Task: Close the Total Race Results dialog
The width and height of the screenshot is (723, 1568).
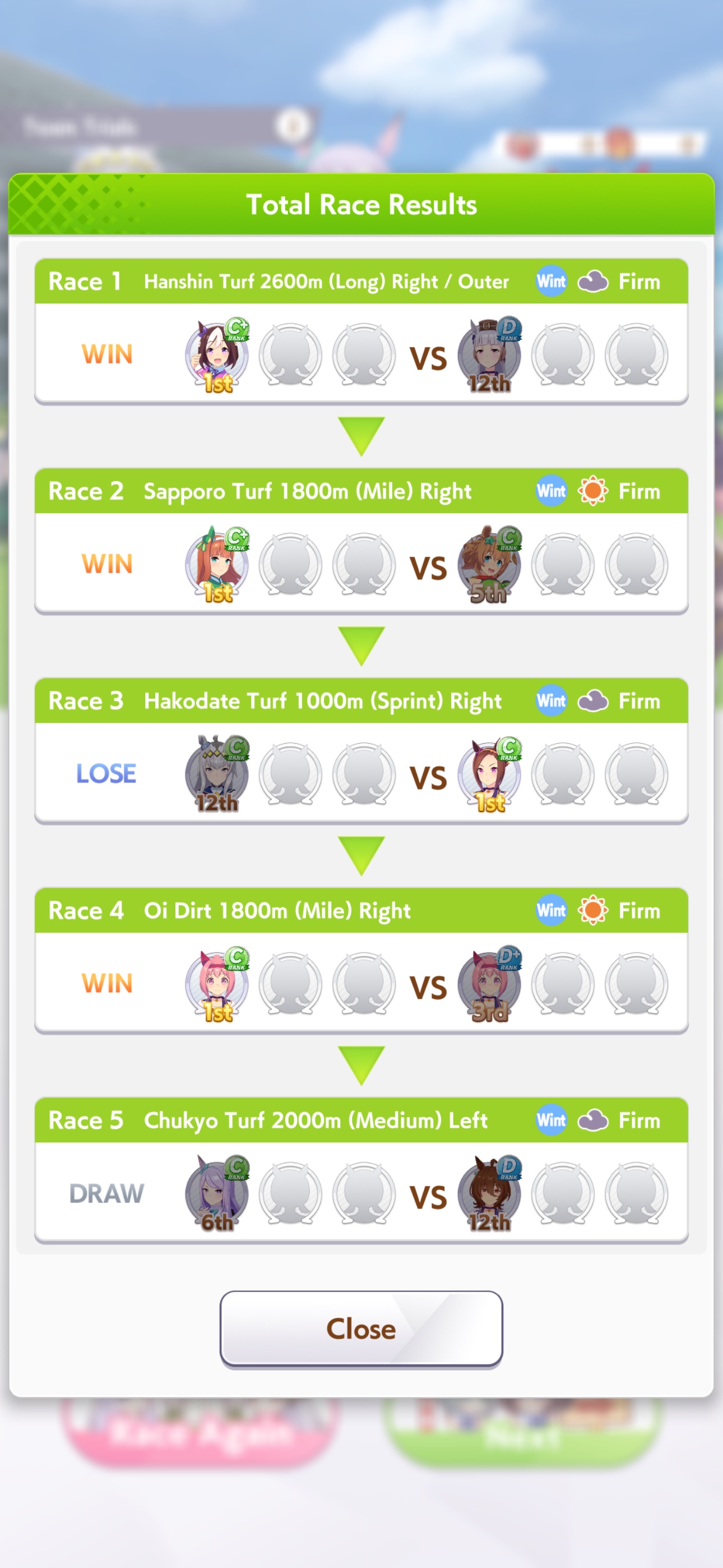Action: (x=361, y=1329)
